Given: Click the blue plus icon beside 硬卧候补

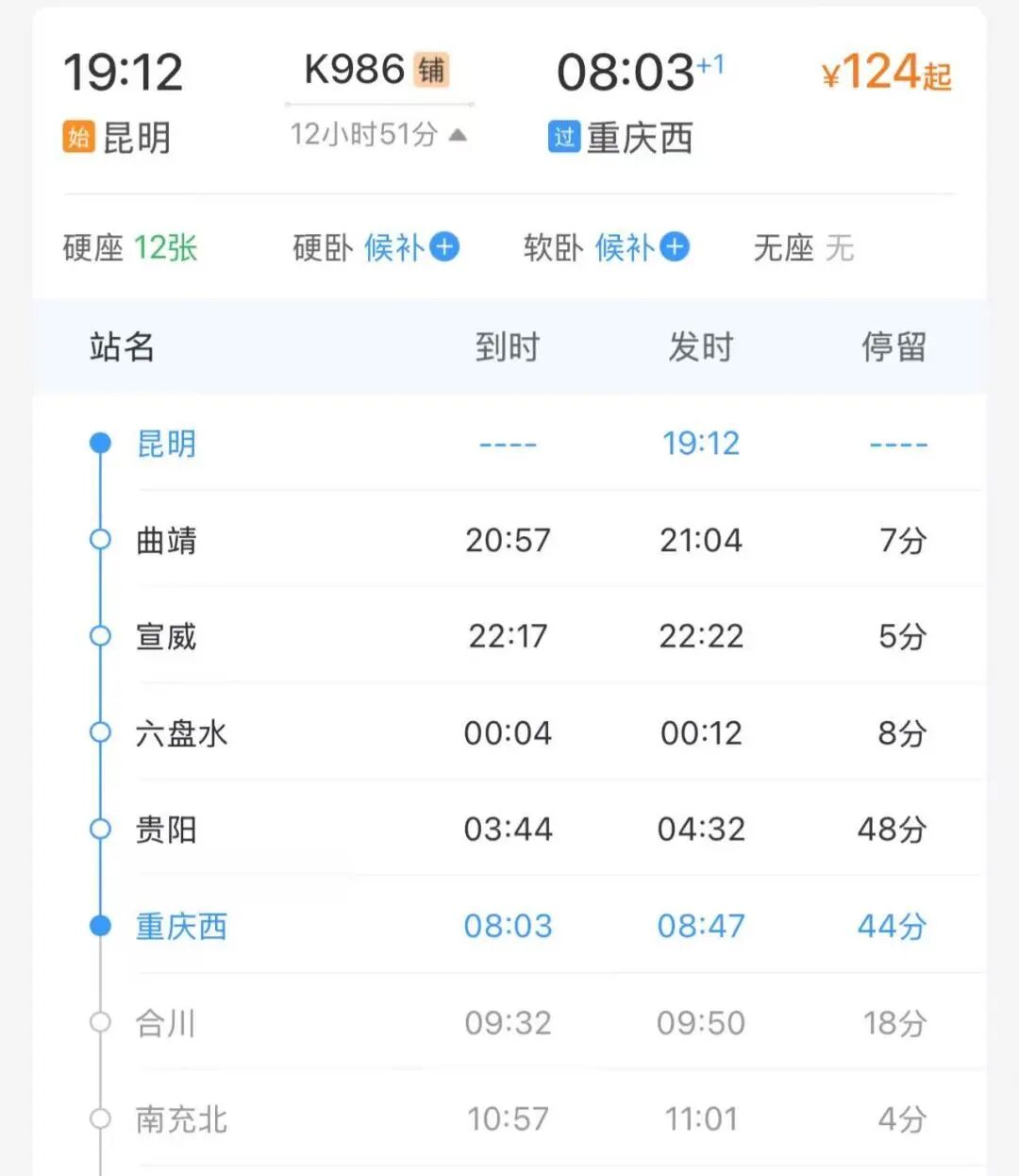Looking at the screenshot, I should (x=444, y=248).
